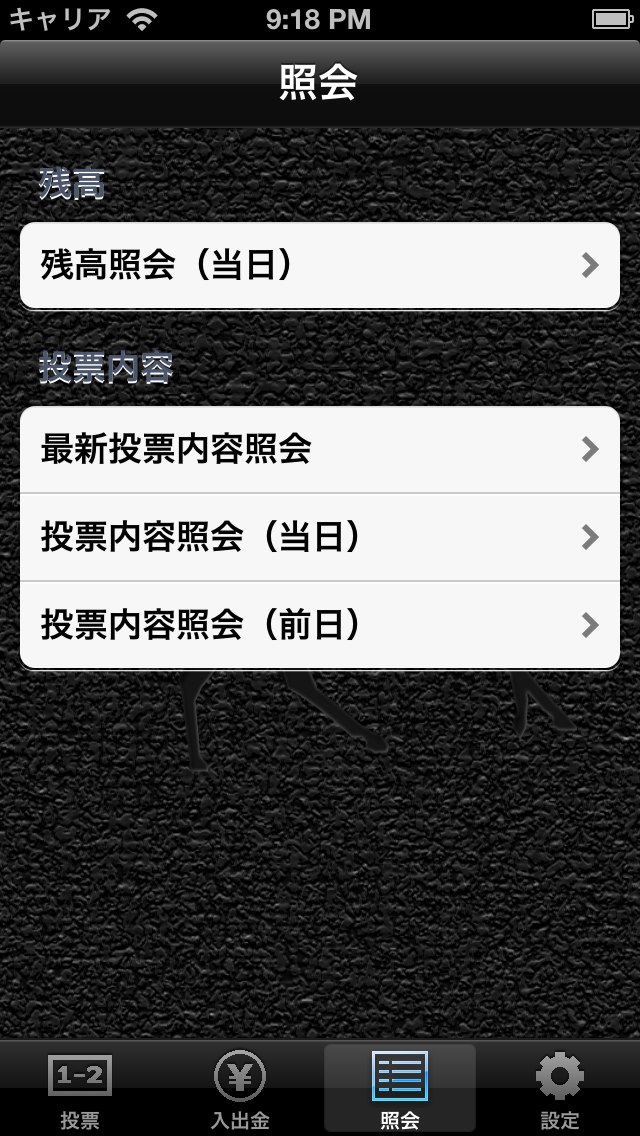Open 最新投票内容照会
The width and height of the screenshot is (640, 1136).
point(320,449)
